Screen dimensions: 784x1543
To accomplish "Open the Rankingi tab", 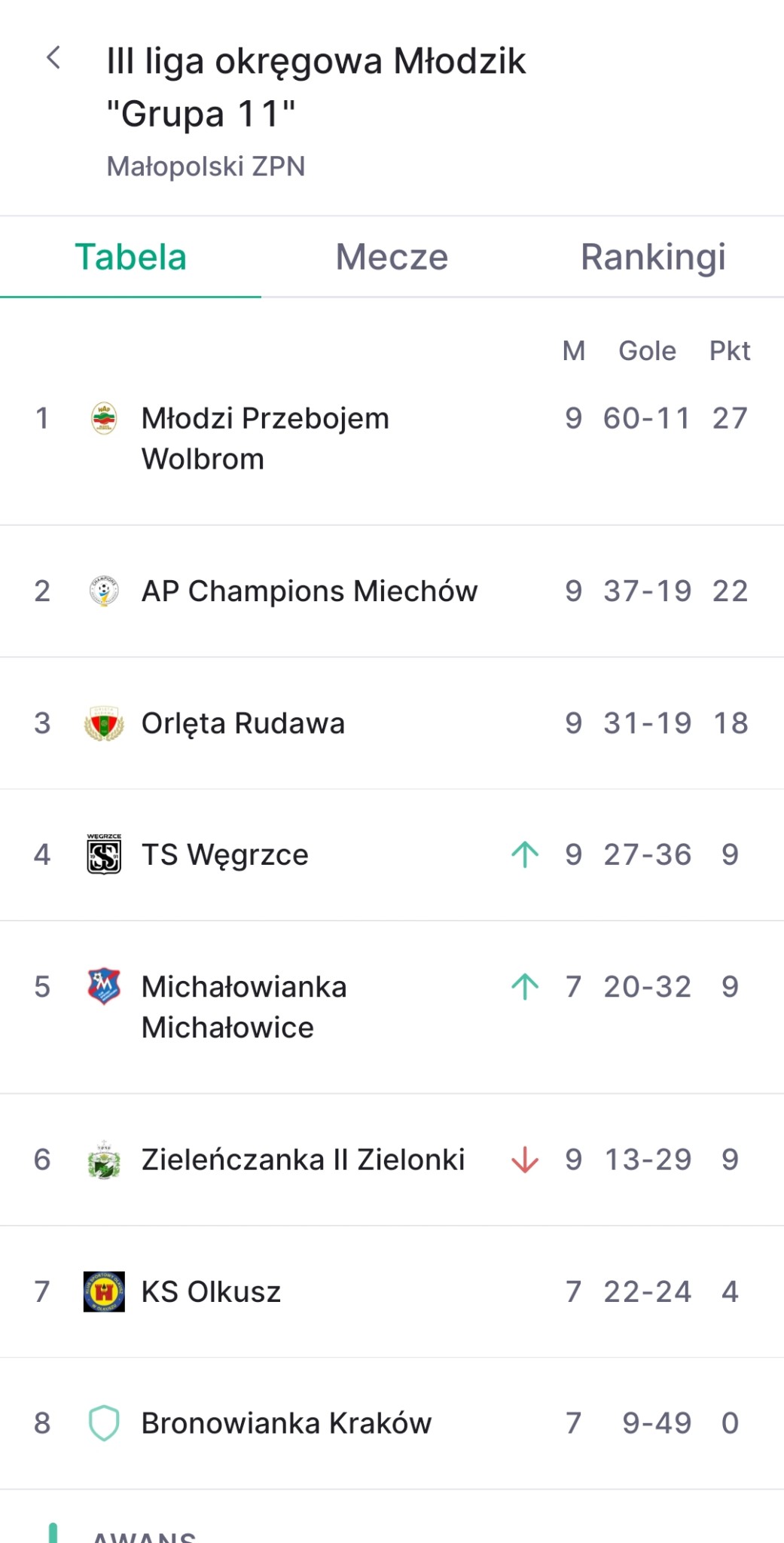I will pos(653,257).
